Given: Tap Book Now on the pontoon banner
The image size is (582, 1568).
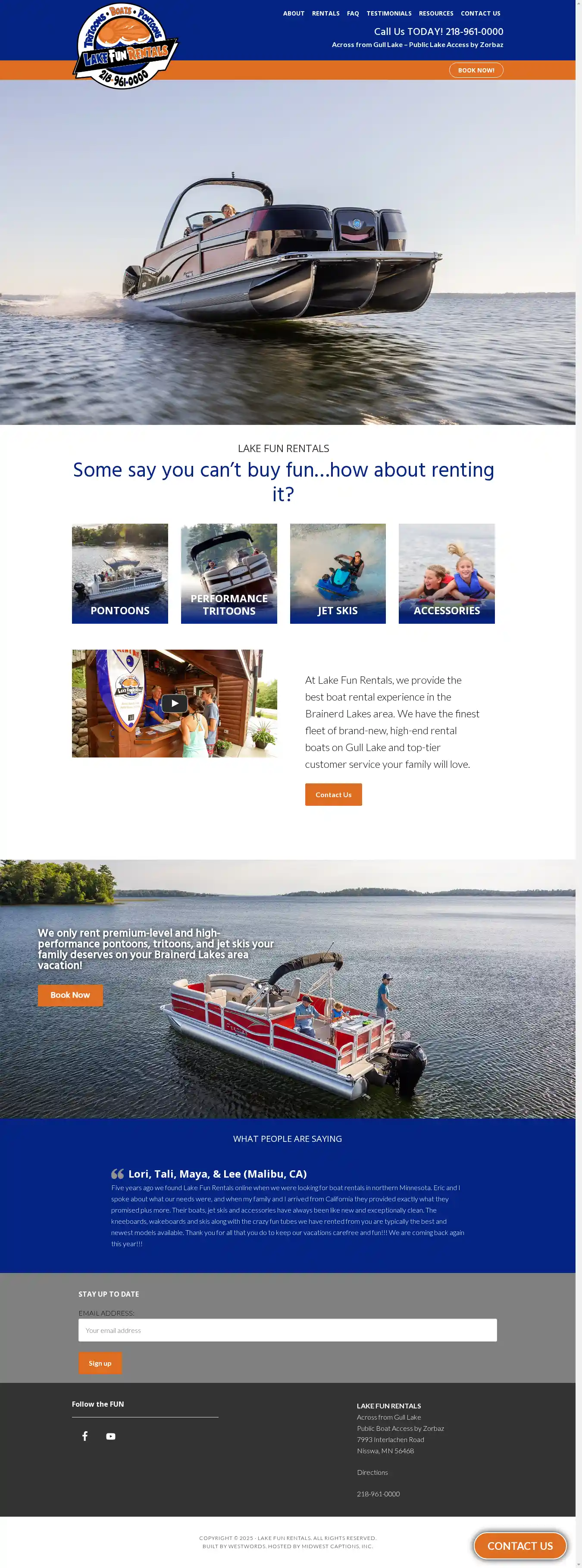Looking at the screenshot, I should coord(70,995).
